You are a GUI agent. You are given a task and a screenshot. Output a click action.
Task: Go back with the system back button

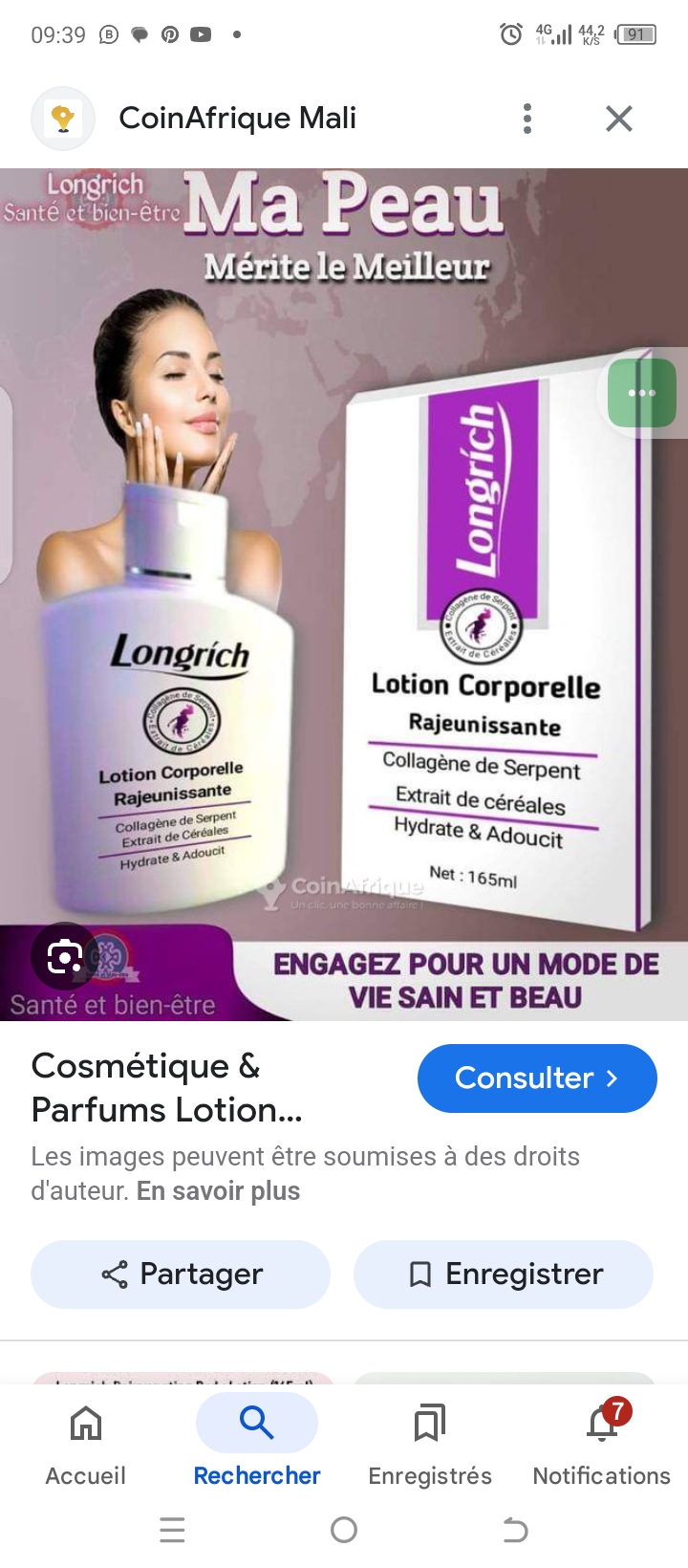click(x=515, y=1530)
